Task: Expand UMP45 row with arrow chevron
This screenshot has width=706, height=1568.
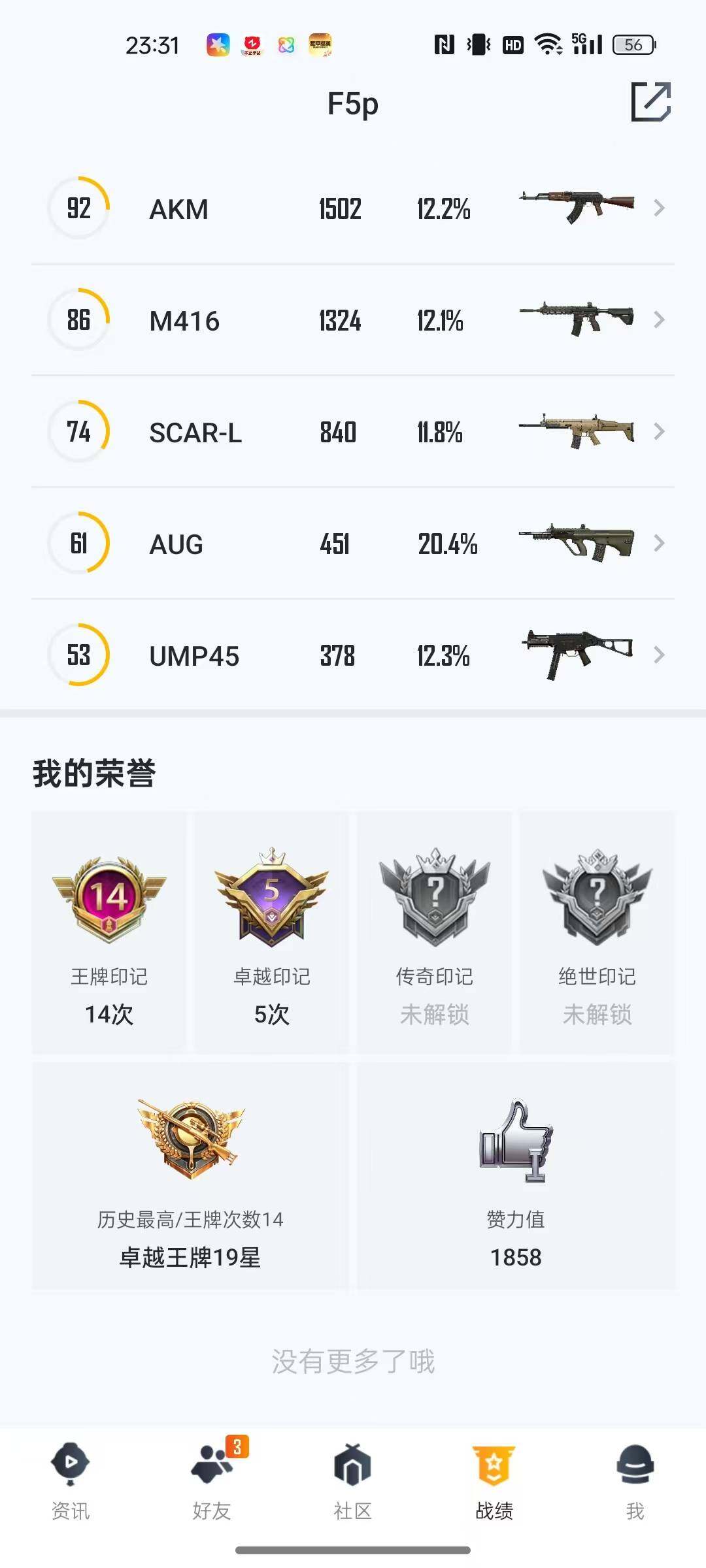Action: tap(658, 655)
